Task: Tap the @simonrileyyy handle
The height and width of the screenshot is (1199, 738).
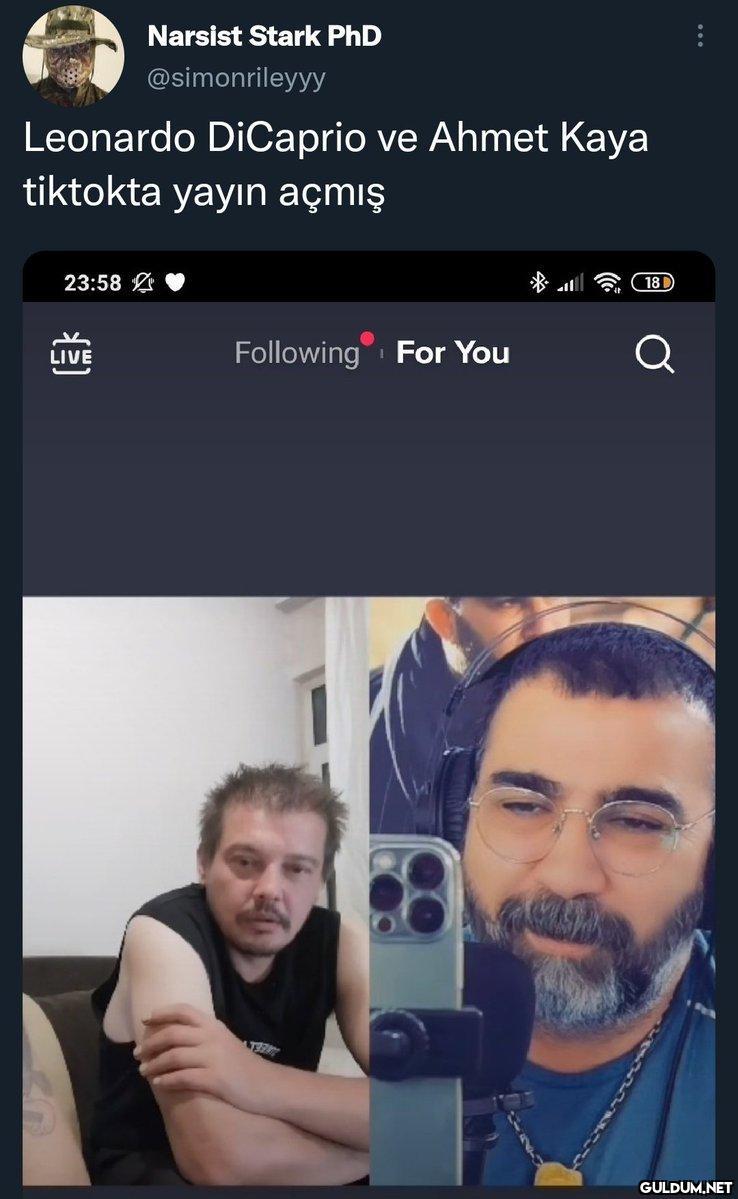Action: 236,79
